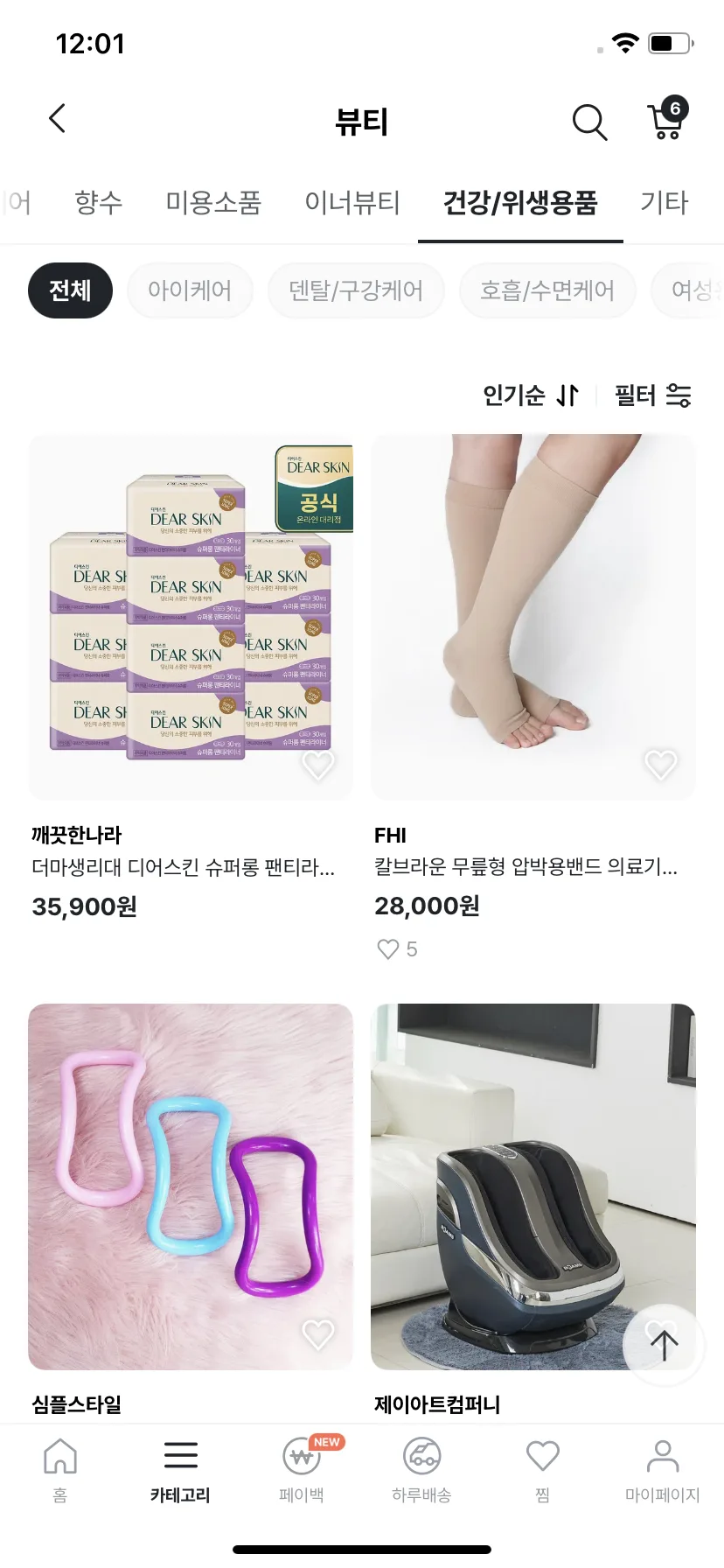Tap the scroll-to-top arrow button
This screenshot has height=1568, width=724.
tap(664, 1345)
